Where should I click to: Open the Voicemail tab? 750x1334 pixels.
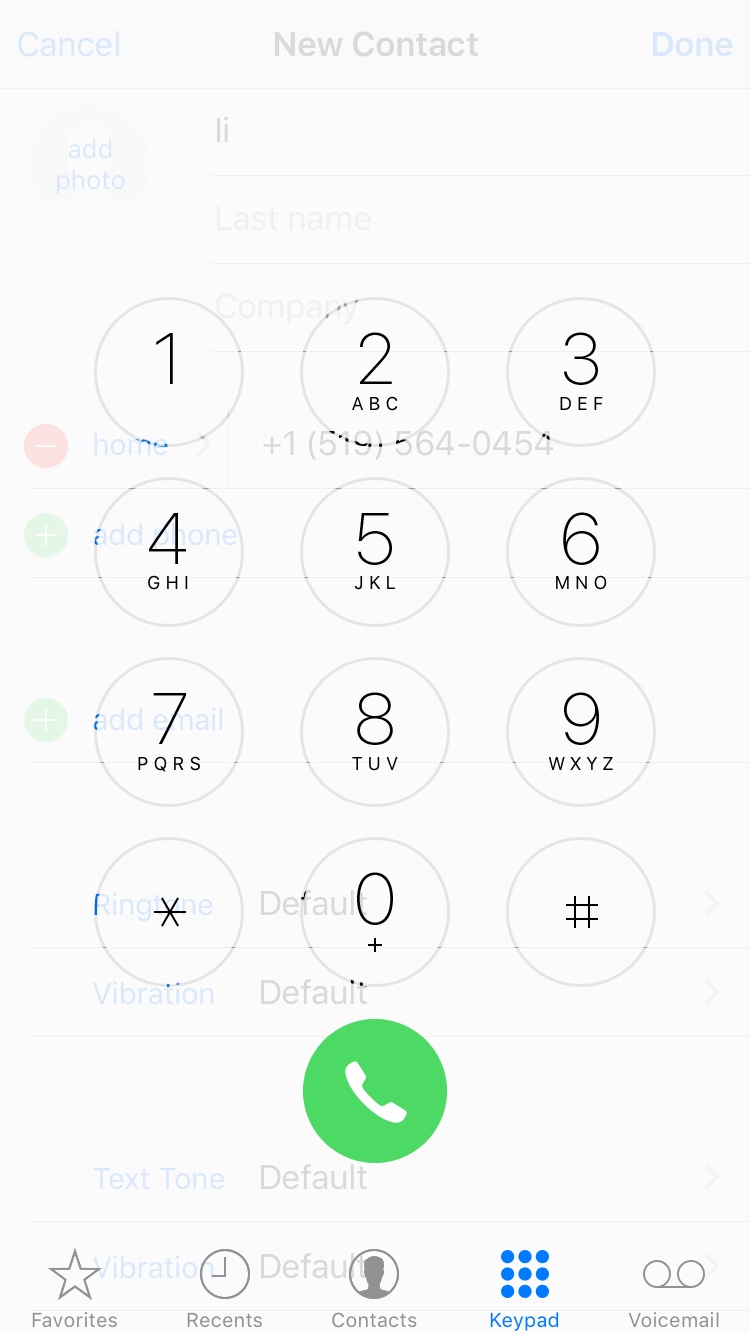[x=674, y=1288]
